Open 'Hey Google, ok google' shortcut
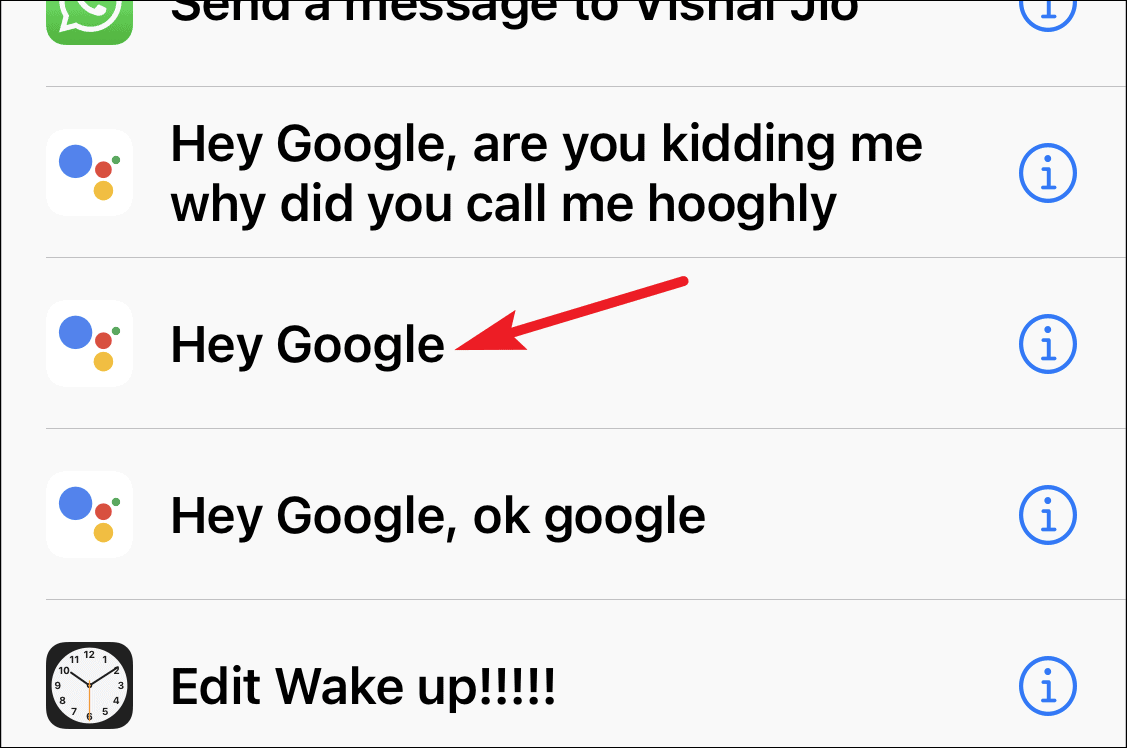This screenshot has width=1127, height=748. click(438, 516)
